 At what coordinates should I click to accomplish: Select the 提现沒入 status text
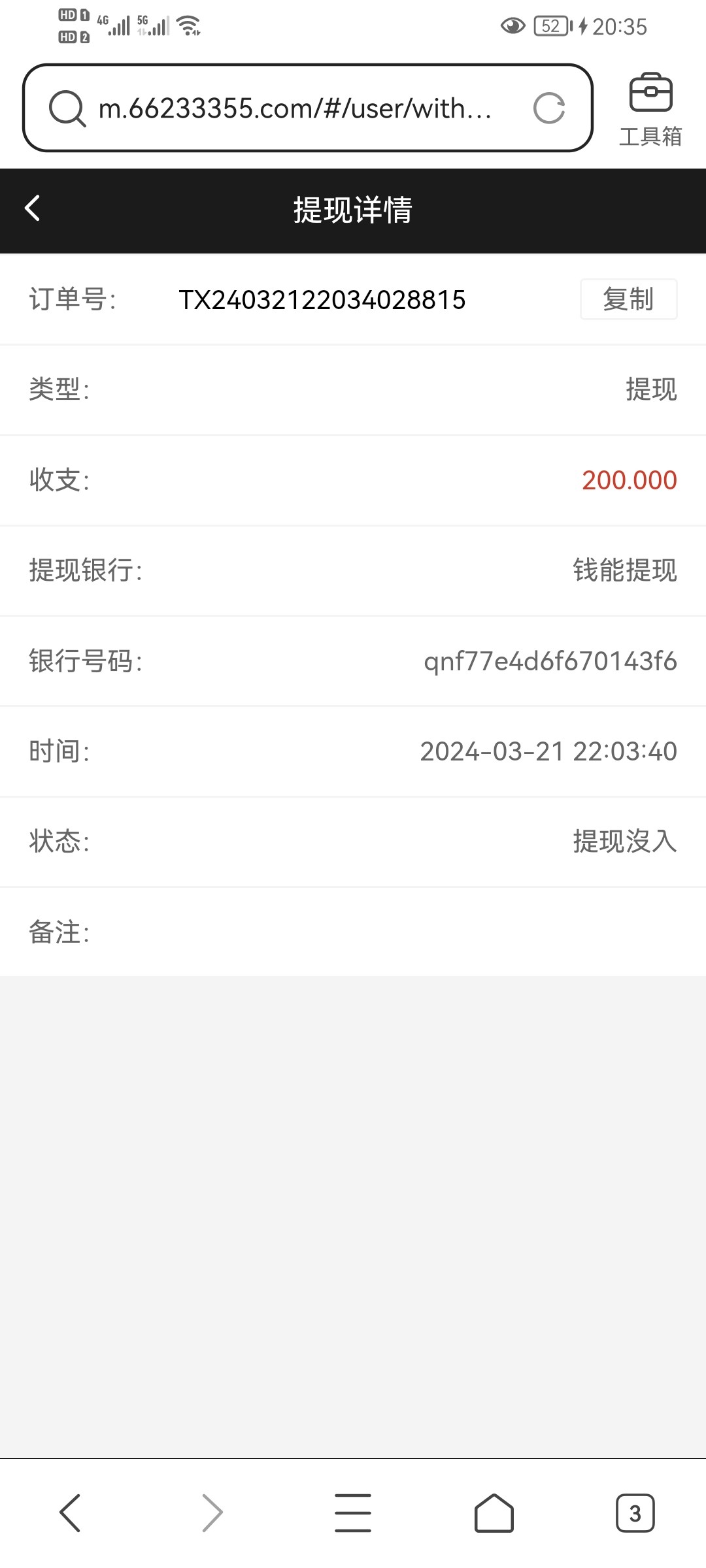[626, 842]
